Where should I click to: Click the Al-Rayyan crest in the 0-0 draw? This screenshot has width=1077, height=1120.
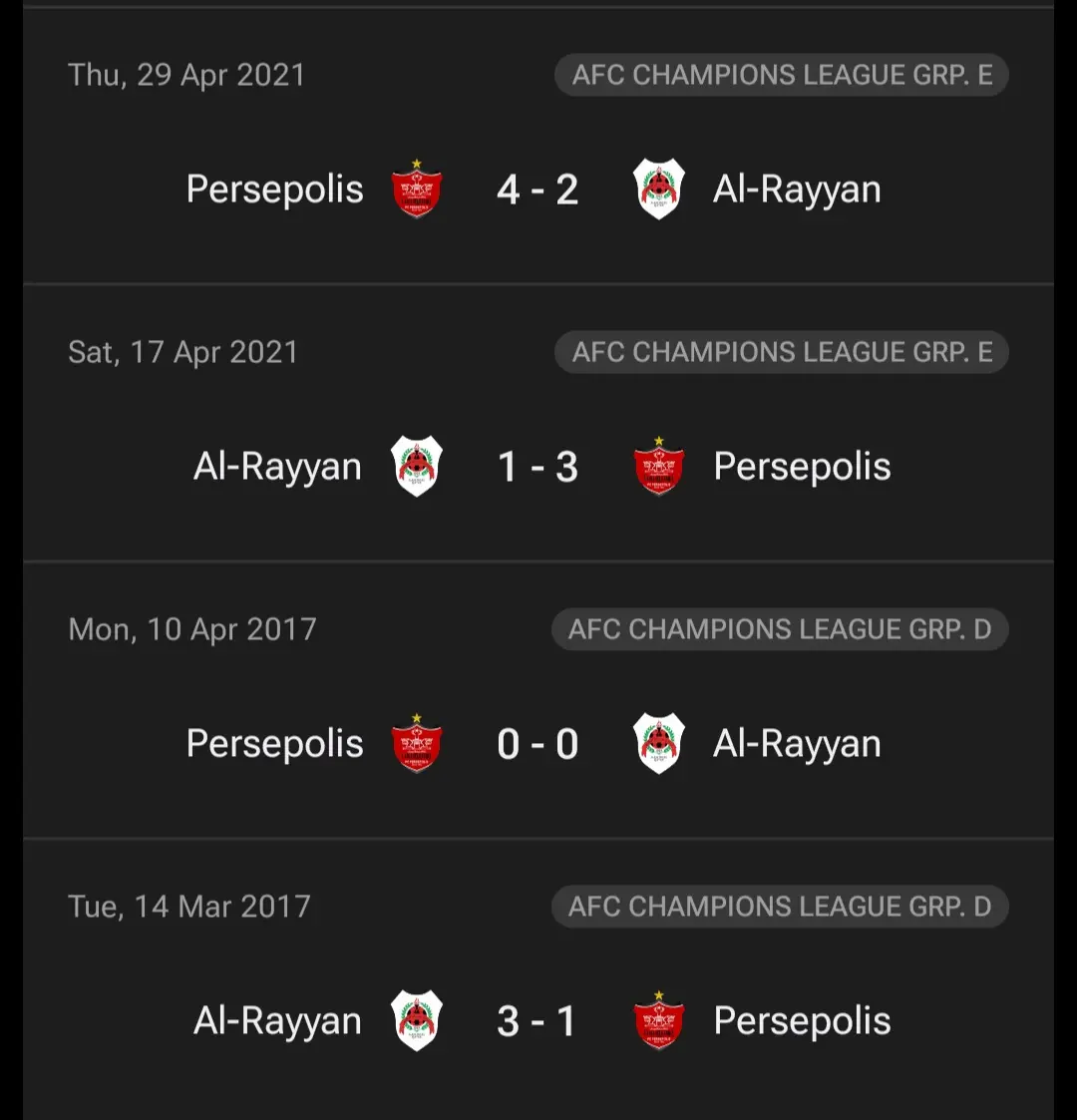pyautogui.click(x=658, y=743)
